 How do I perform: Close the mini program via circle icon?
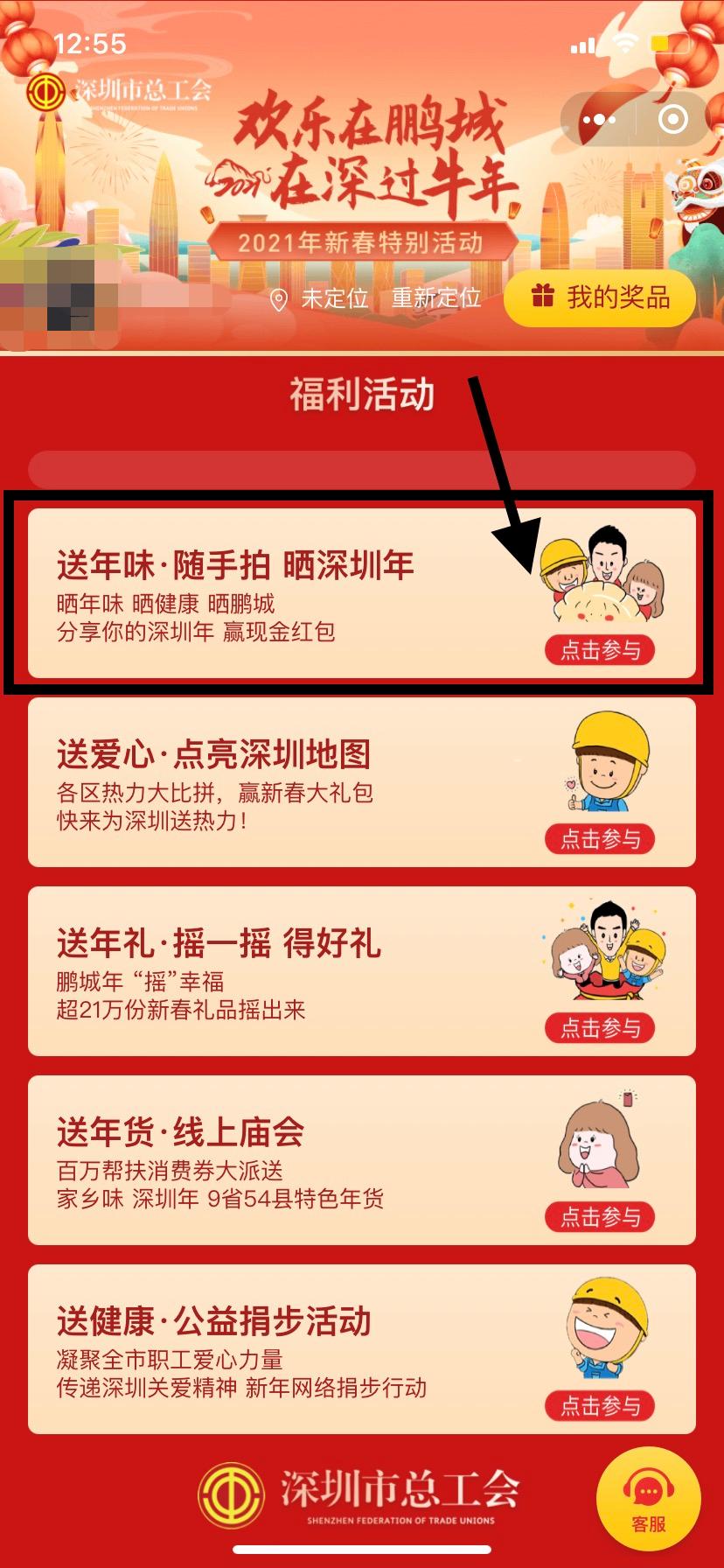(672, 119)
